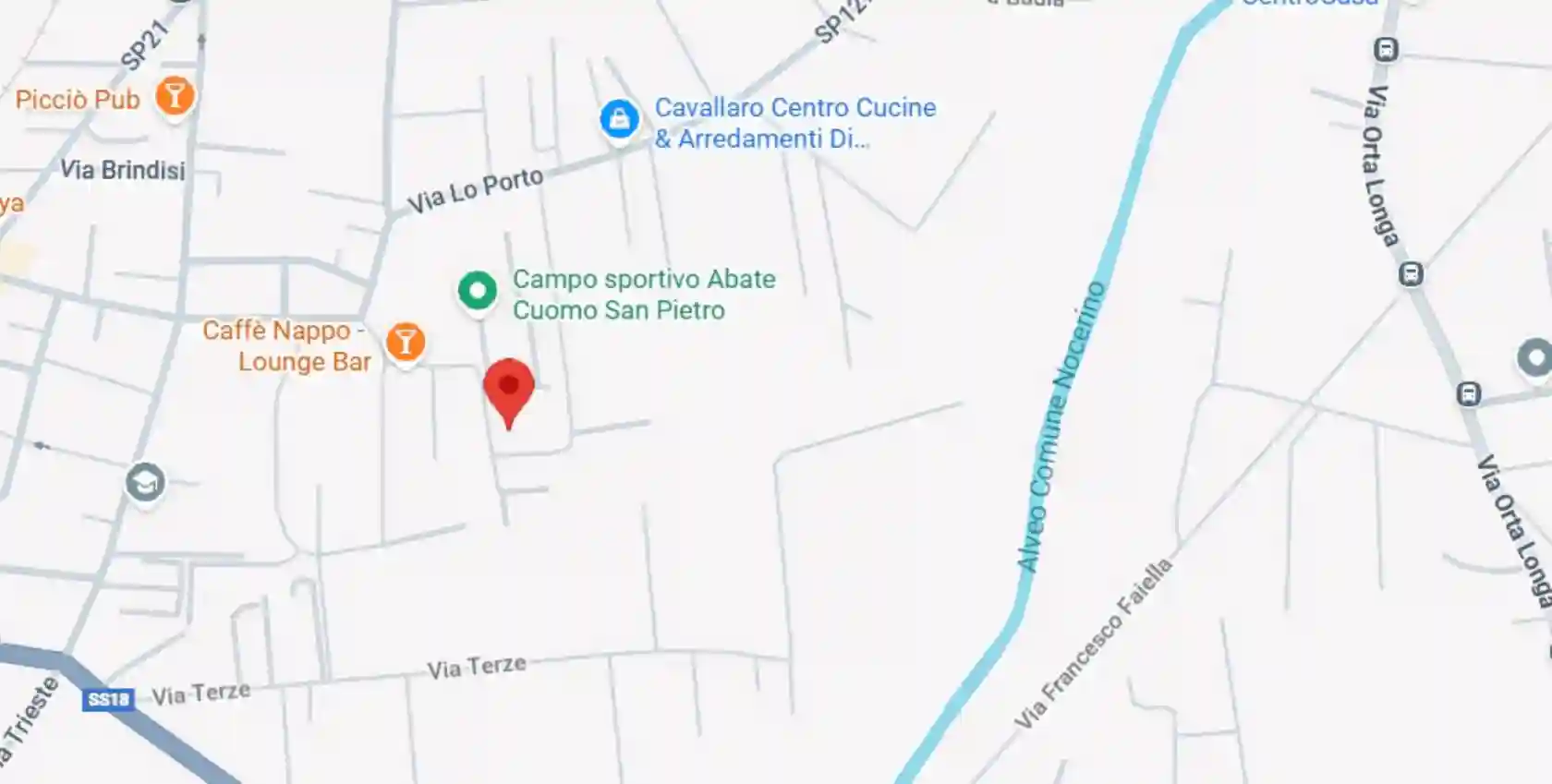Open the Caffè Nappo Lounge Bar marker

pos(405,343)
